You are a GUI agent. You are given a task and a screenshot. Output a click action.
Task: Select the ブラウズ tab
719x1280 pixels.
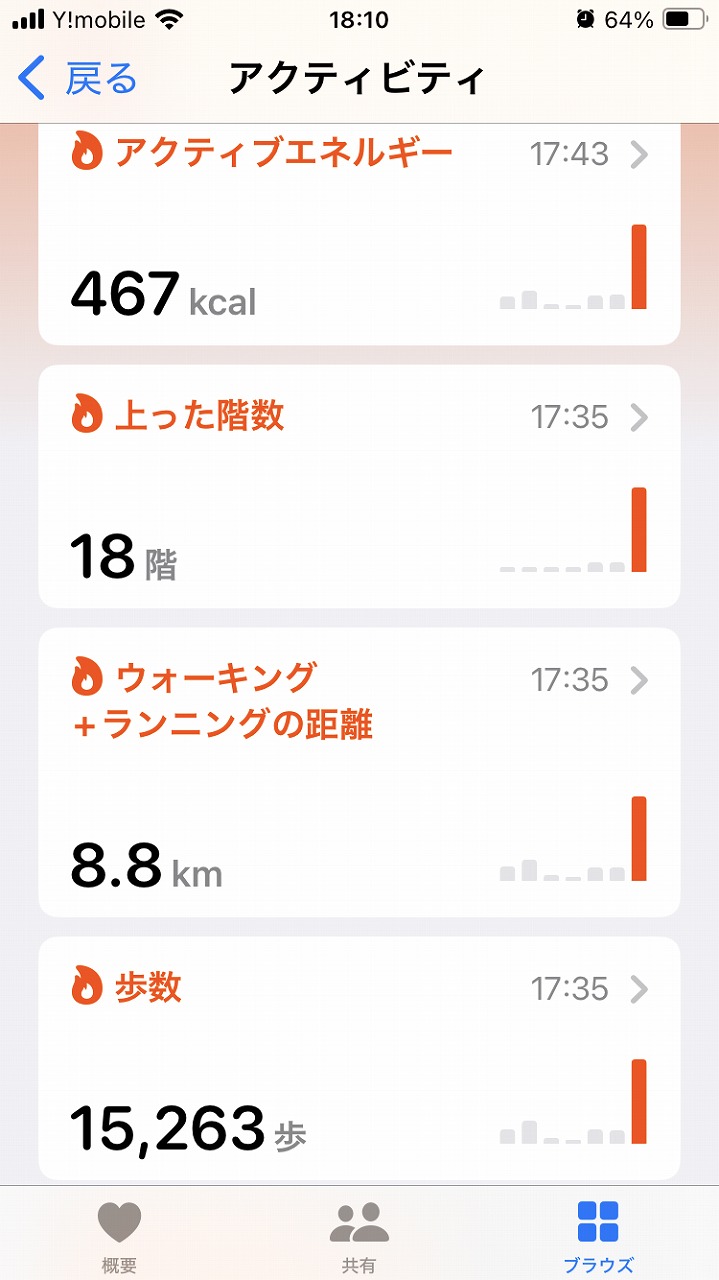[598, 1236]
